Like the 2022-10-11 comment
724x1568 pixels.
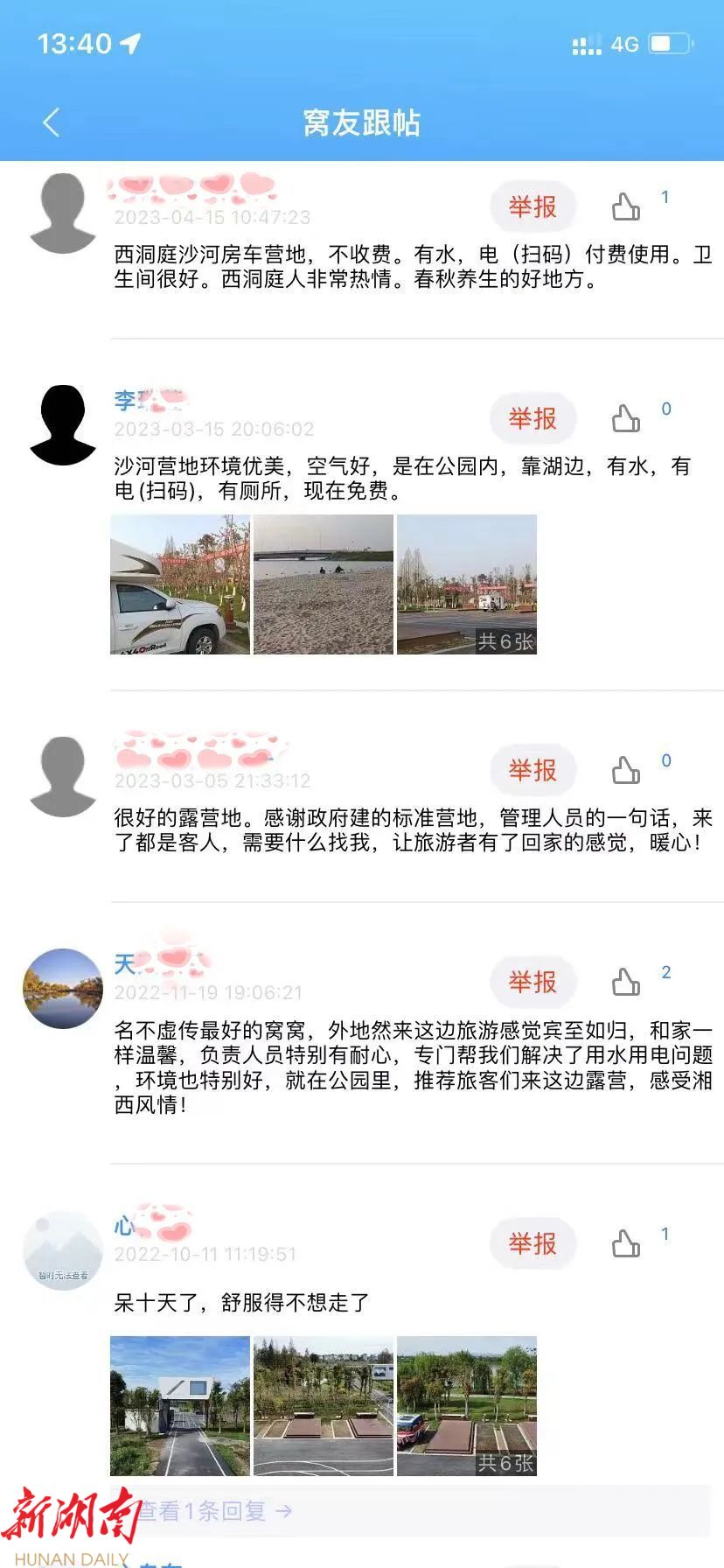click(x=625, y=1243)
